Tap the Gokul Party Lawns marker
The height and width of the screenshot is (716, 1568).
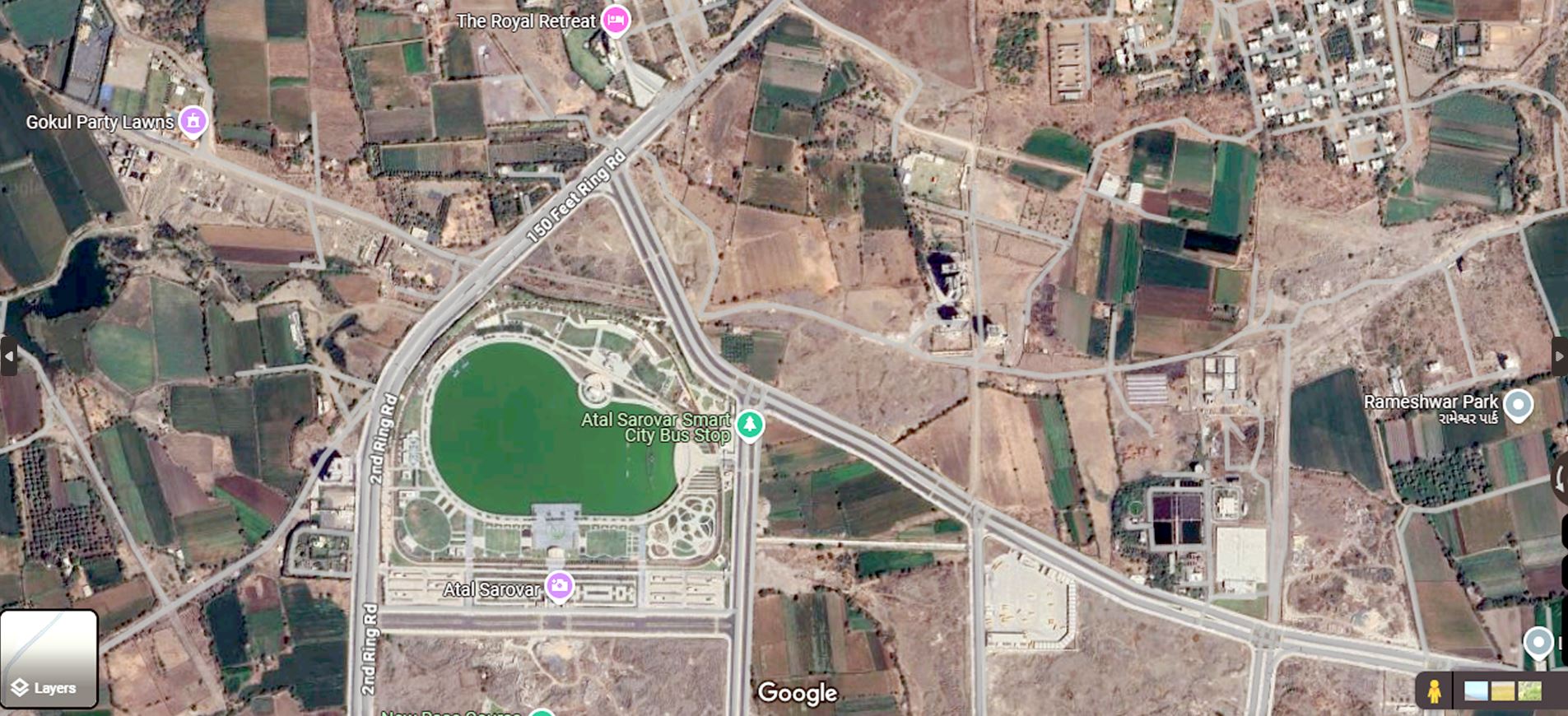(x=193, y=122)
